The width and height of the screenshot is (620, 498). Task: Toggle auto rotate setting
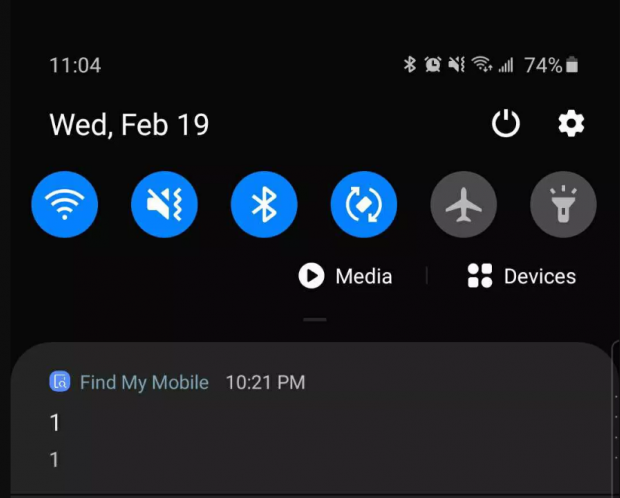tap(364, 205)
